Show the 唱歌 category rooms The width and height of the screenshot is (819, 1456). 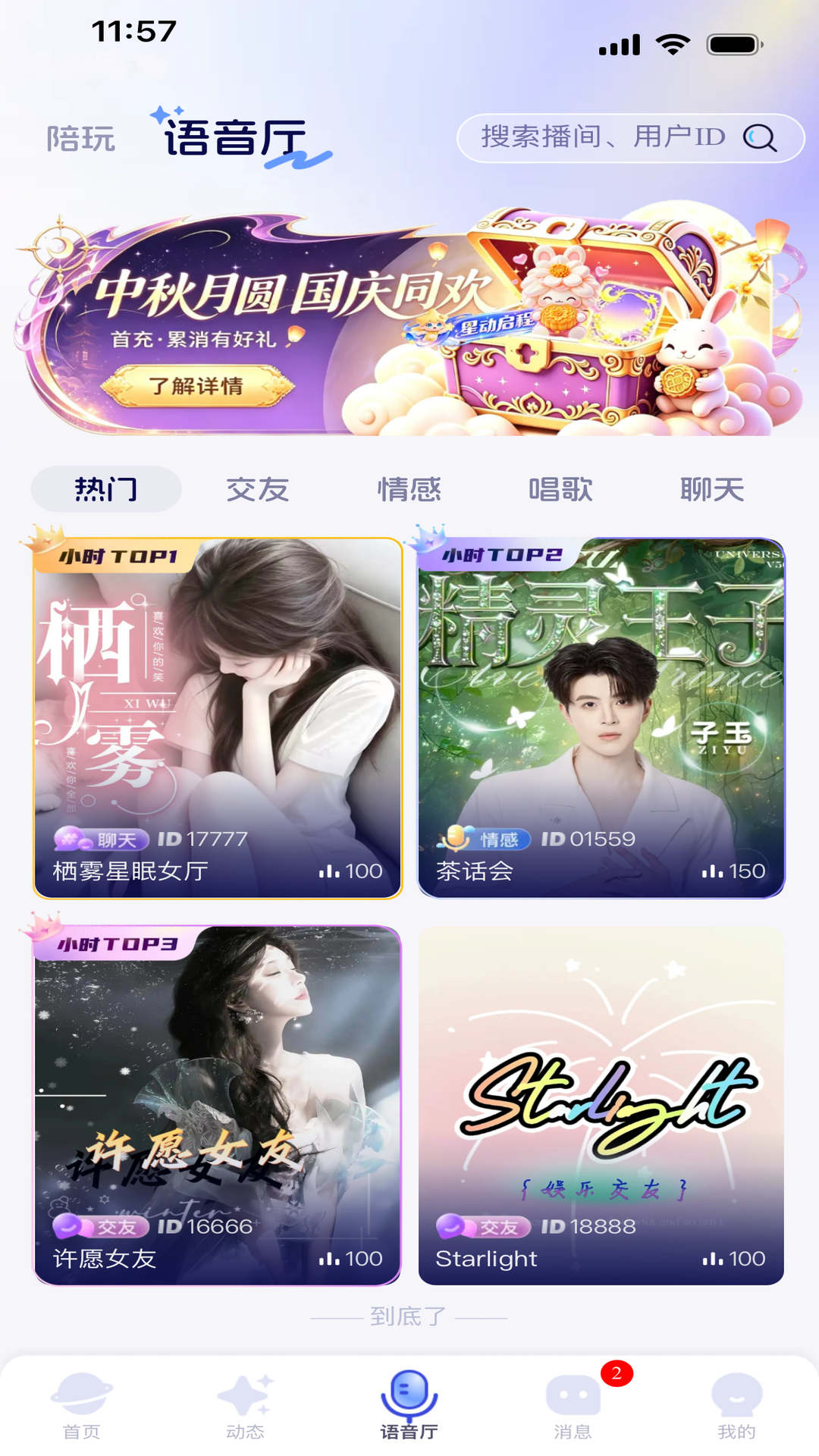[x=561, y=489]
